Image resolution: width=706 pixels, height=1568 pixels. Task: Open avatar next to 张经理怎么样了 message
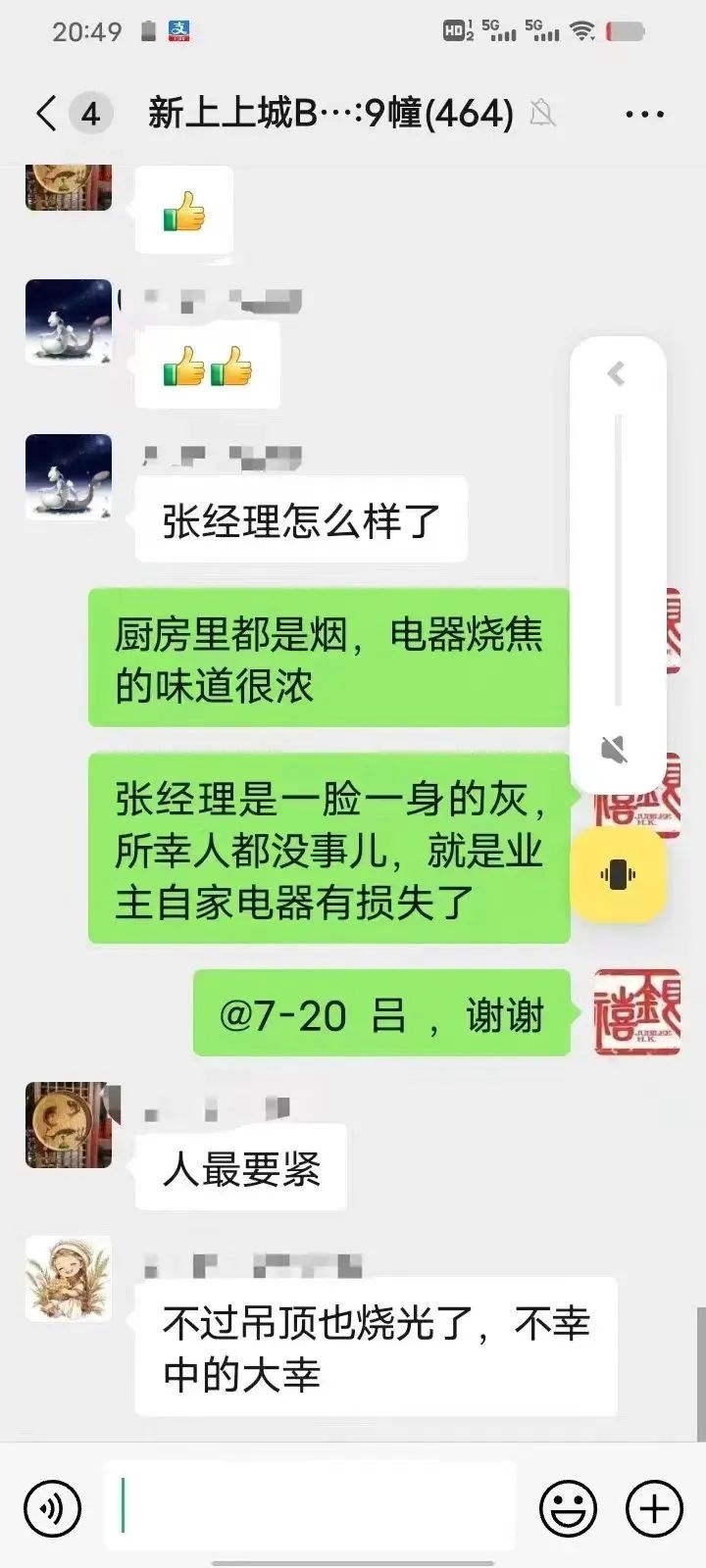(68, 476)
